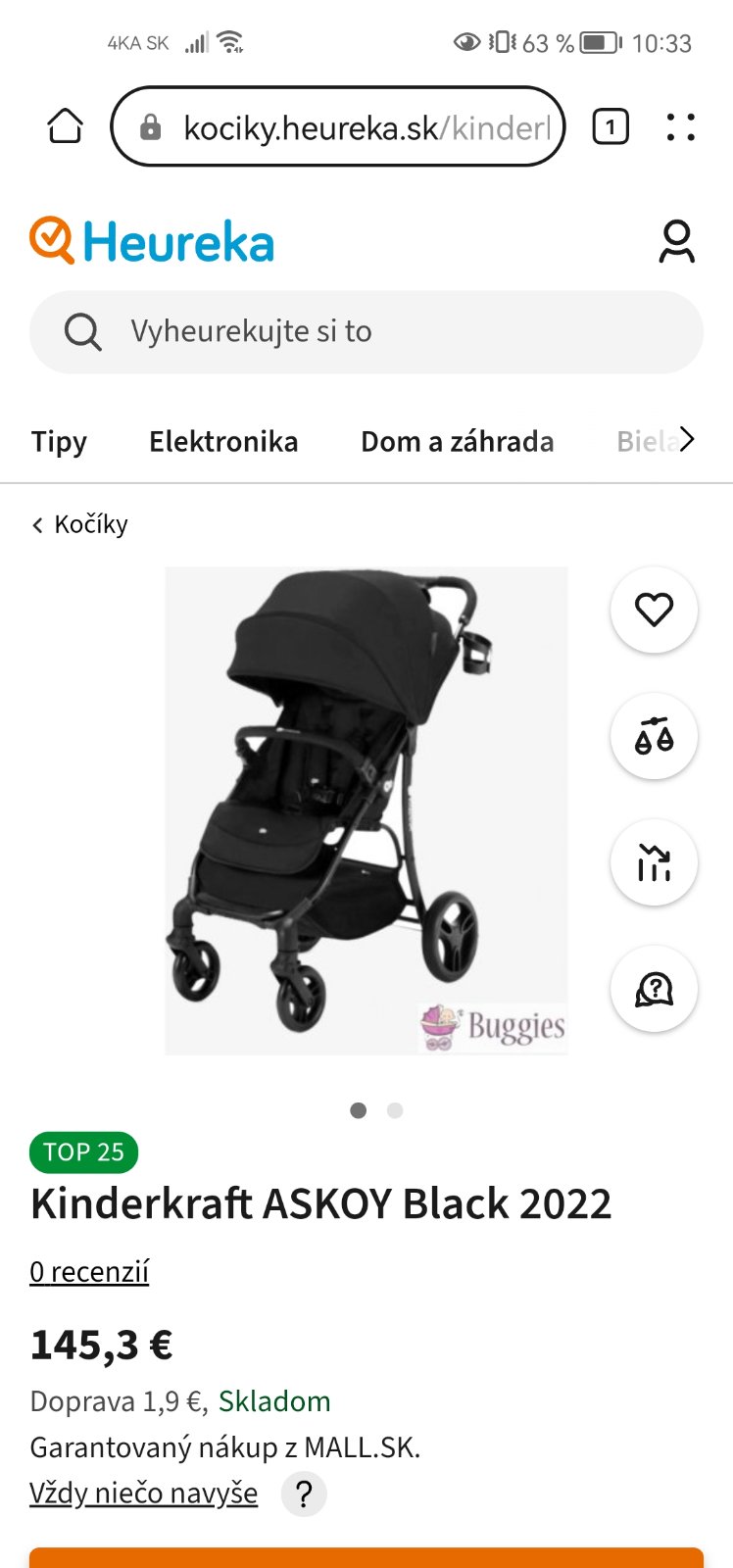Open the browser tab switcher
The image size is (733, 1568).
click(x=610, y=126)
